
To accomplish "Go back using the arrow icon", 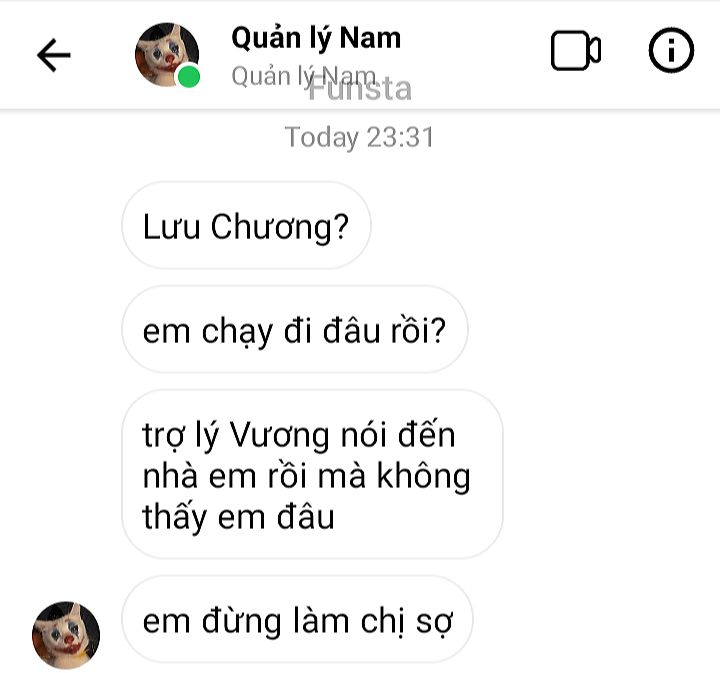I will [54, 55].
